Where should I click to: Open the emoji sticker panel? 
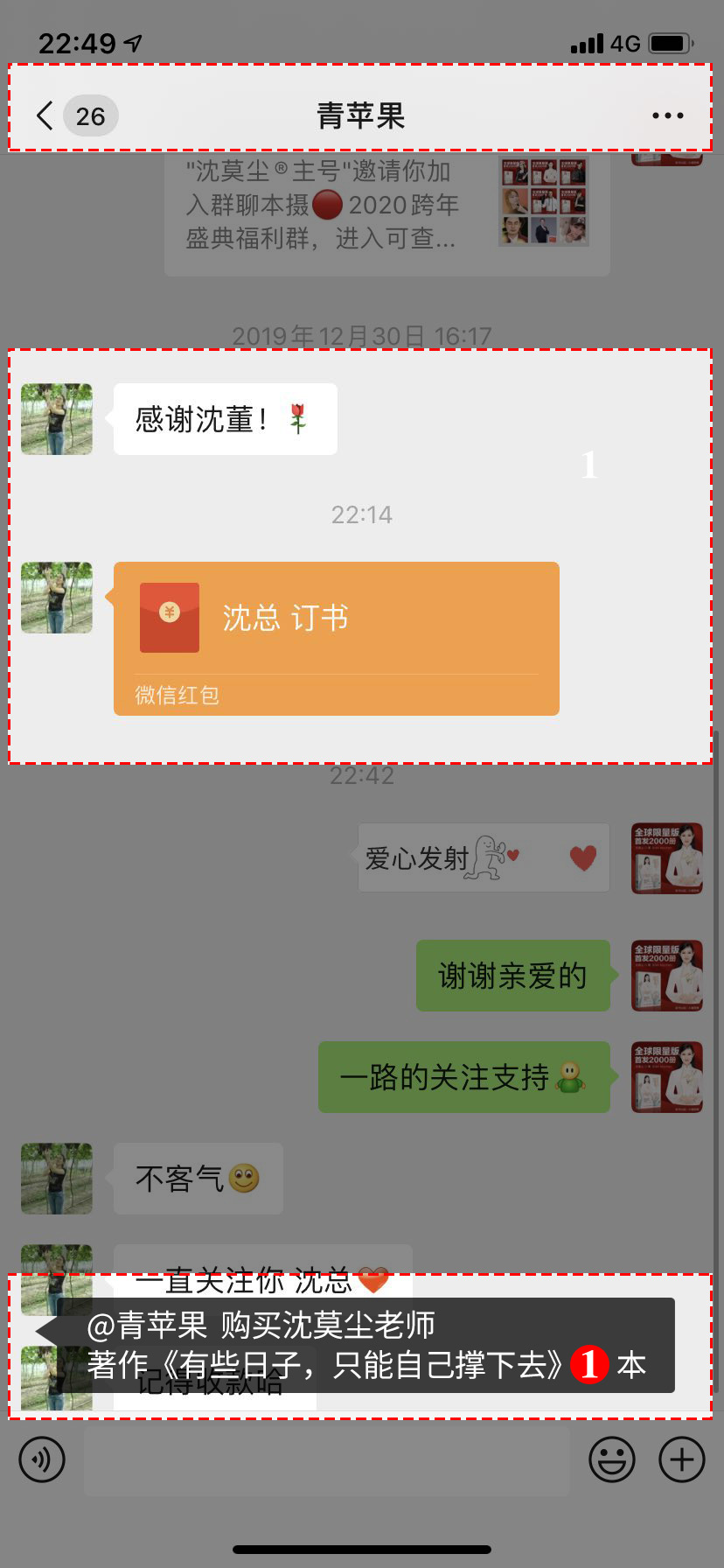point(611,1459)
